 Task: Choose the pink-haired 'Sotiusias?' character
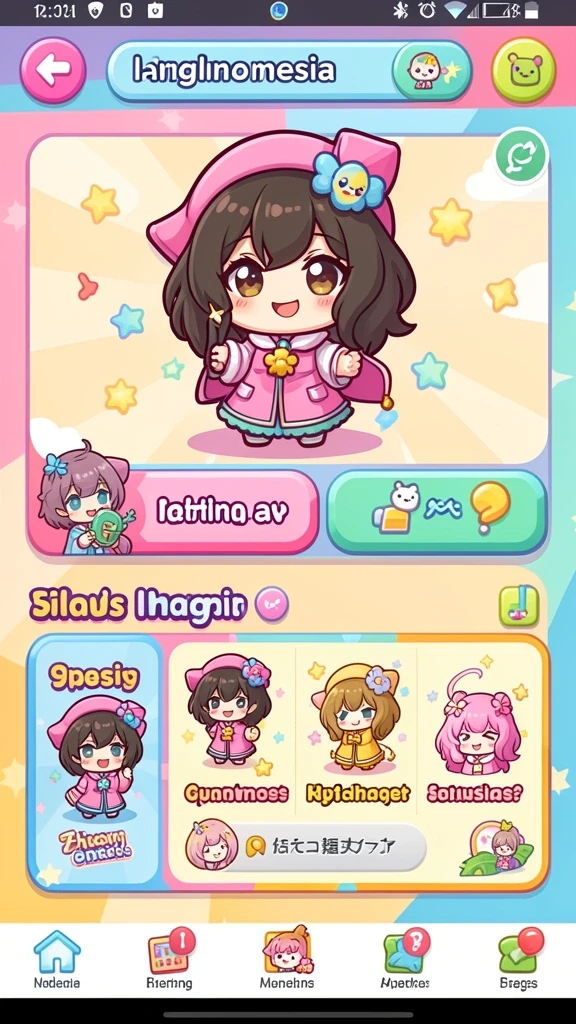pyautogui.click(x=475, y=729)
